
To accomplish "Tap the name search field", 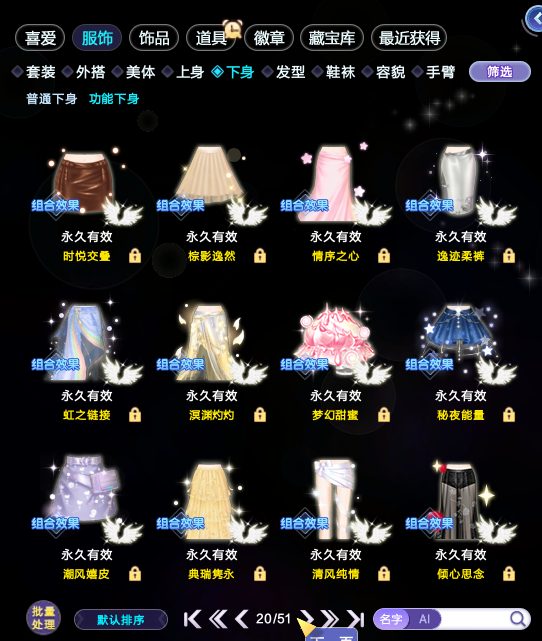I will [x=476, y=619].
